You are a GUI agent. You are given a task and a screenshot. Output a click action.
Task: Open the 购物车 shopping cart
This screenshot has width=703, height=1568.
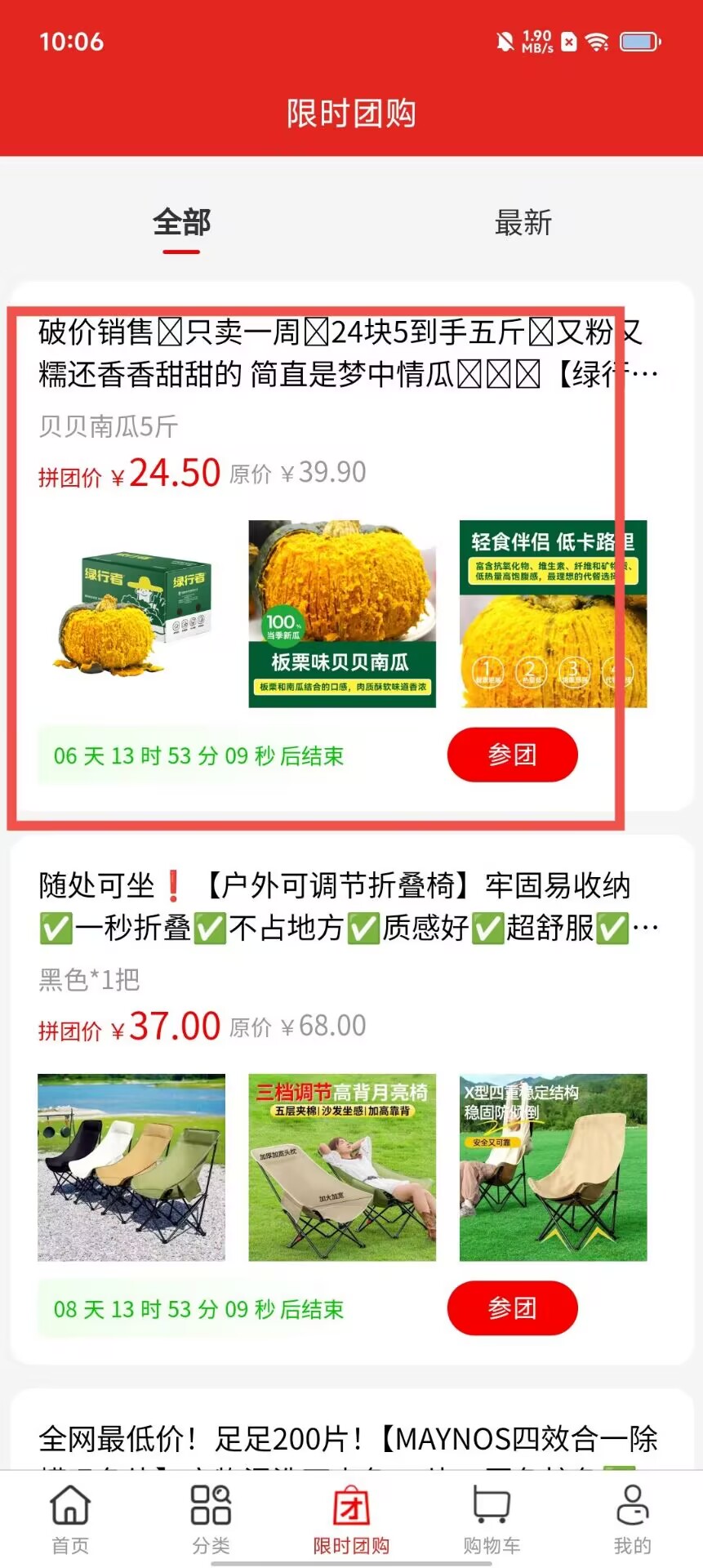pyautogui.click(x=492, y=1519)
